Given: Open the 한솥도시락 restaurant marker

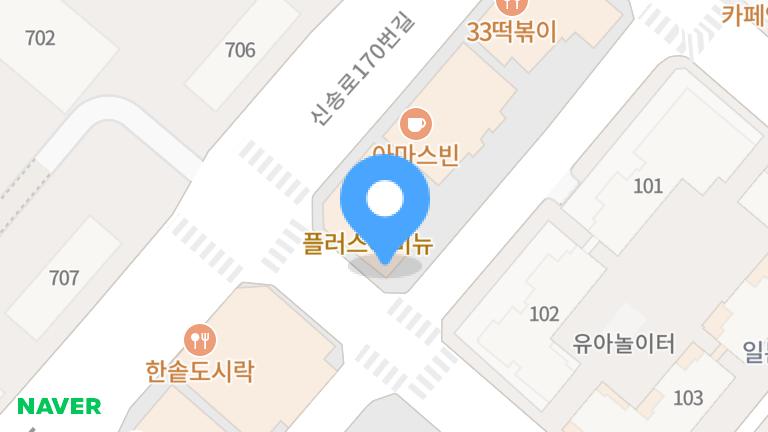Looking at the screenshot, I should click(x=199, y=339).
